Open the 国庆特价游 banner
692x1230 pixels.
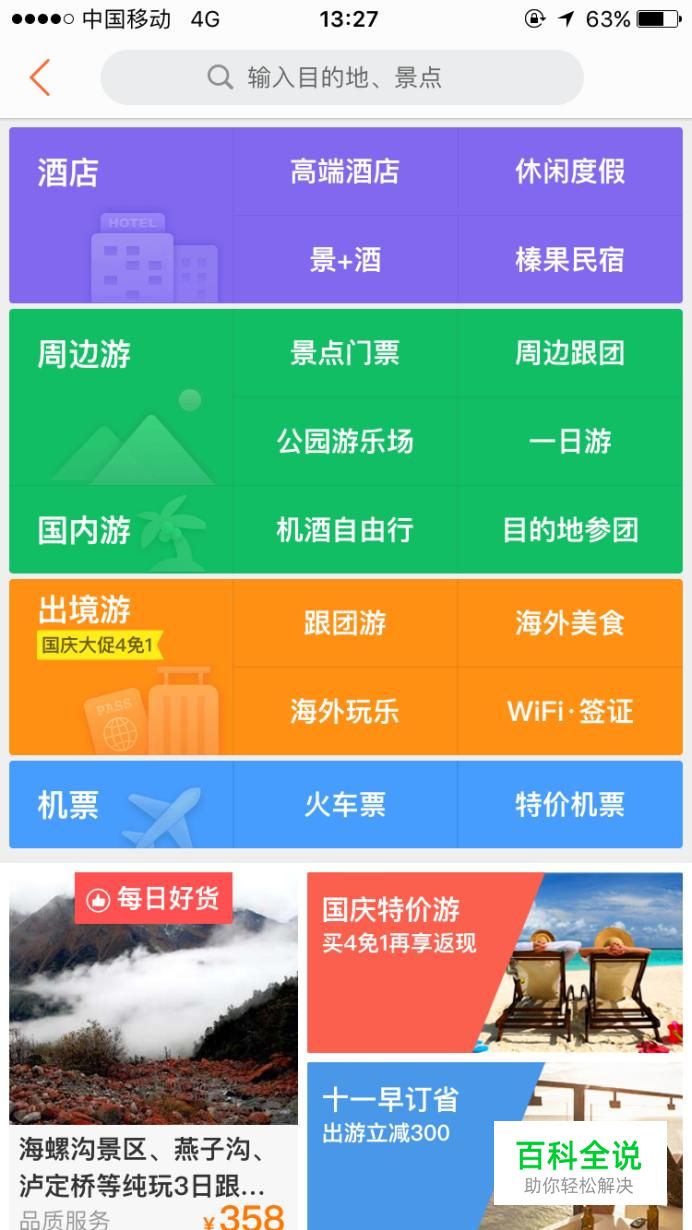click(x=495, y=962)
